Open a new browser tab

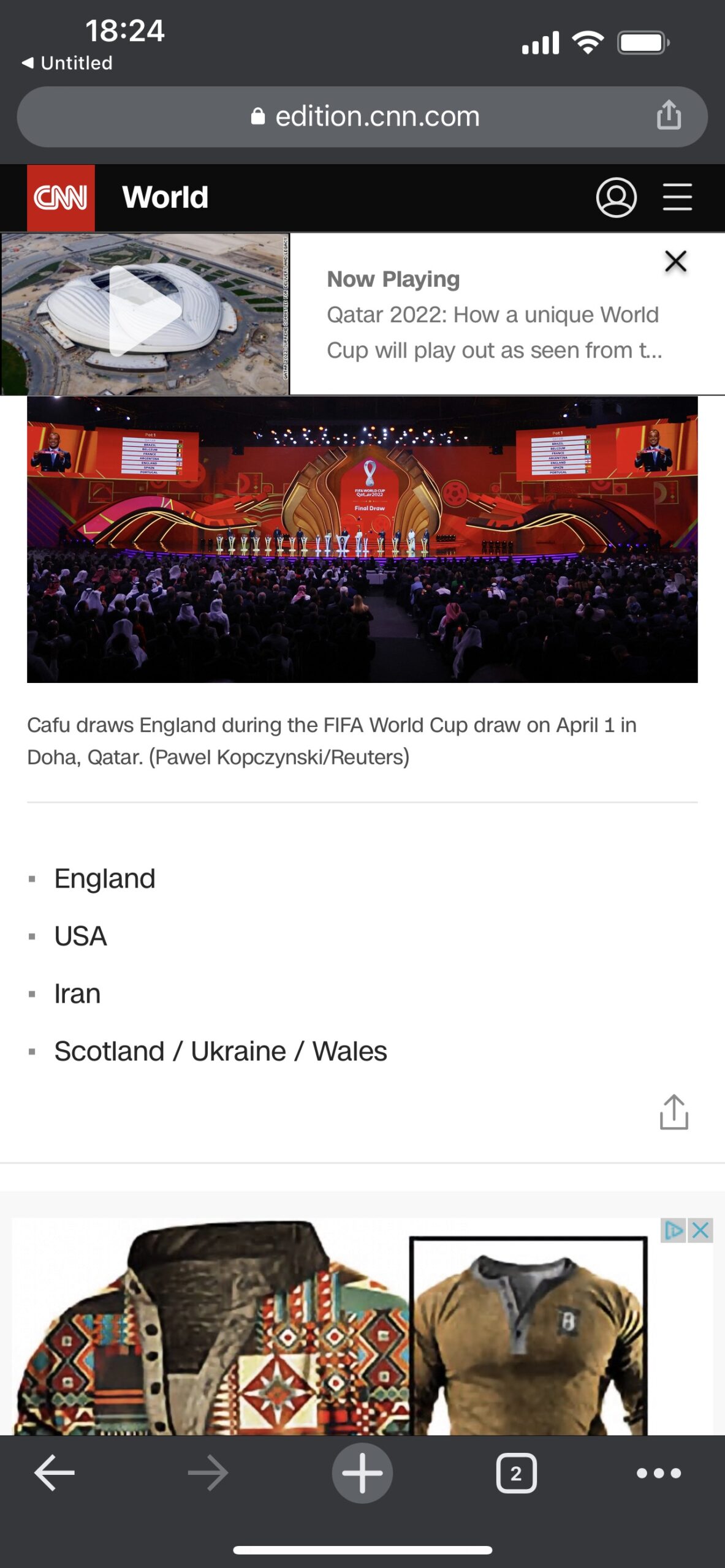(362, 1473)
